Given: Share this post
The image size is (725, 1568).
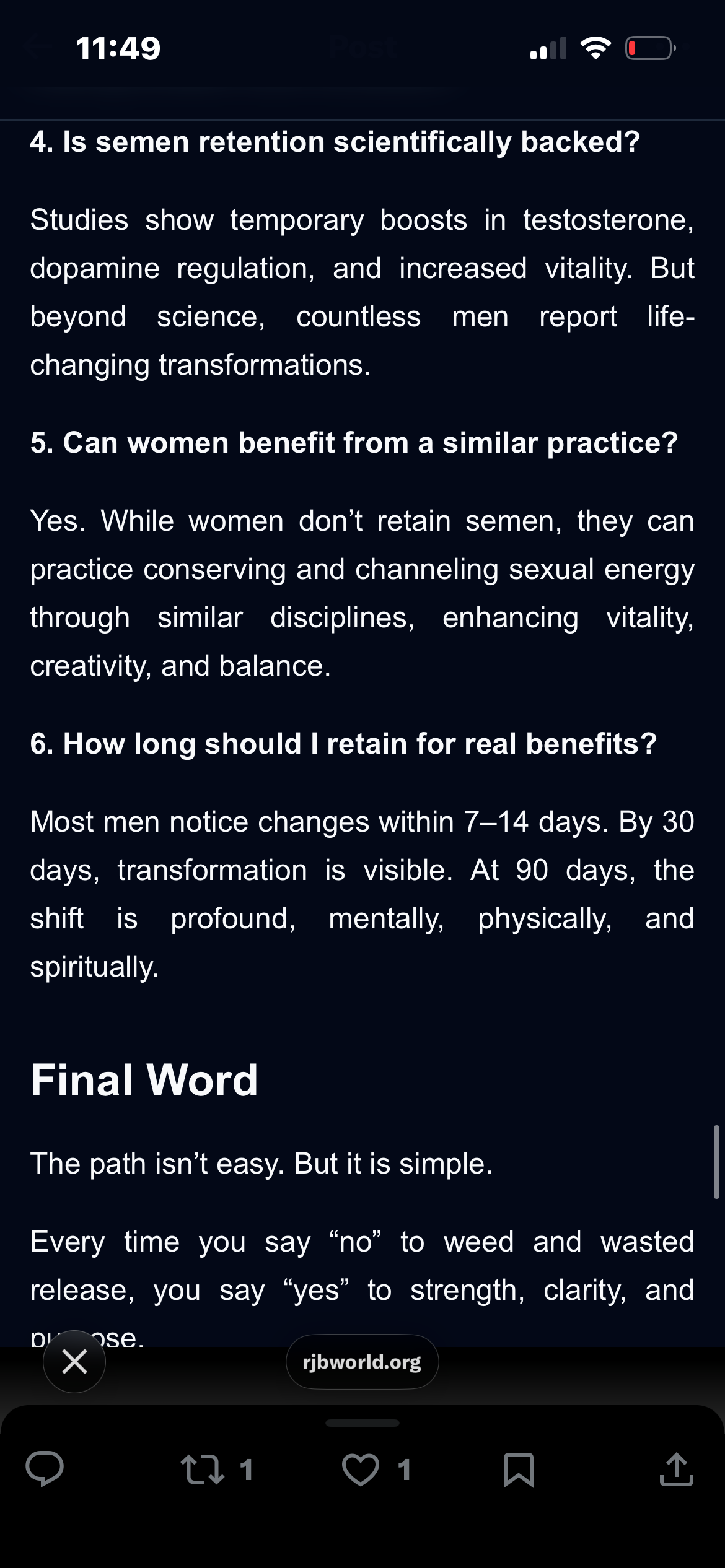Looking at the screenshot, I should tap(677, 1469).
